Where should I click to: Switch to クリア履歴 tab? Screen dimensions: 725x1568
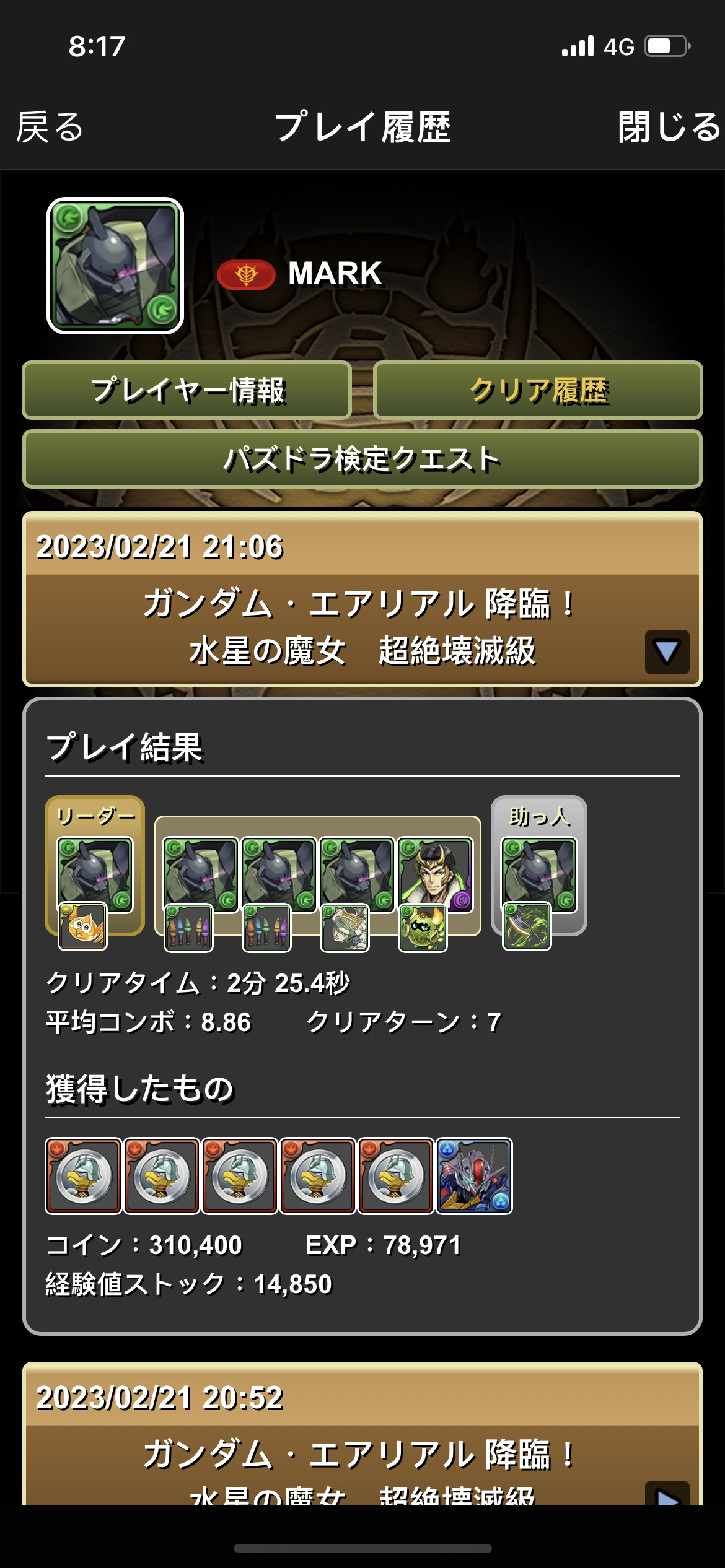[538, 390]
